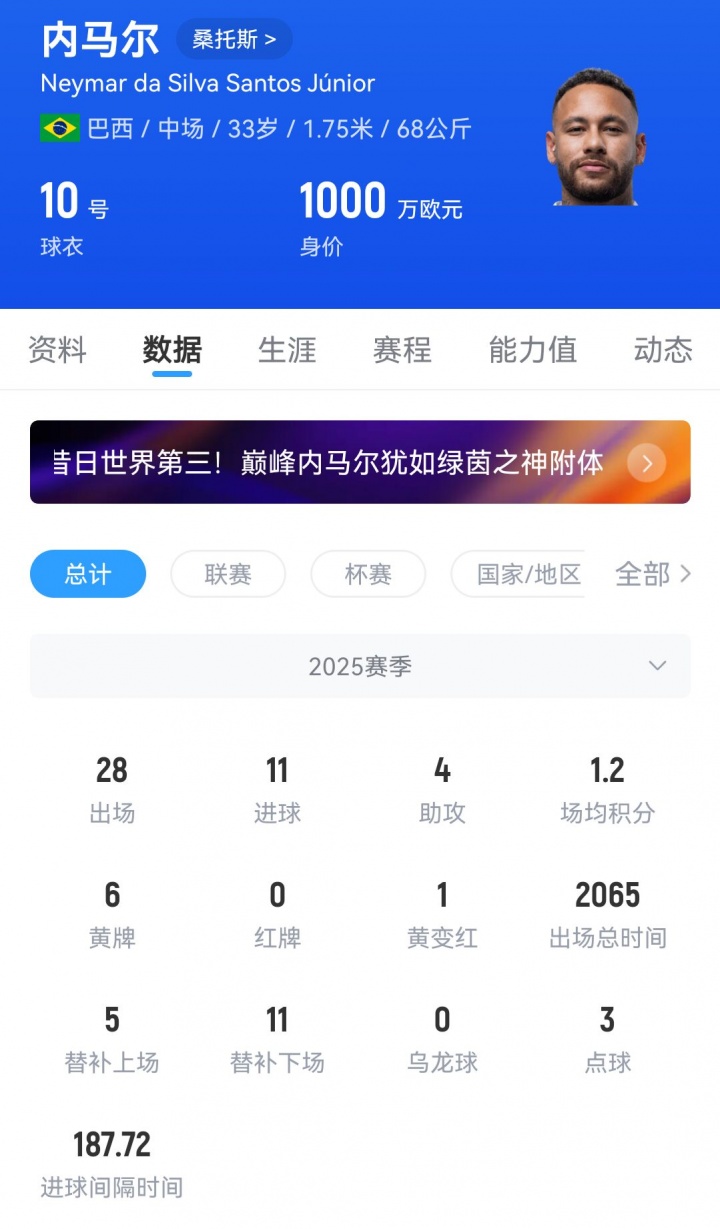The image size is (720, 1229).
Task: Select the 杯赛 filter pill
Action: (x=367, y=574)
